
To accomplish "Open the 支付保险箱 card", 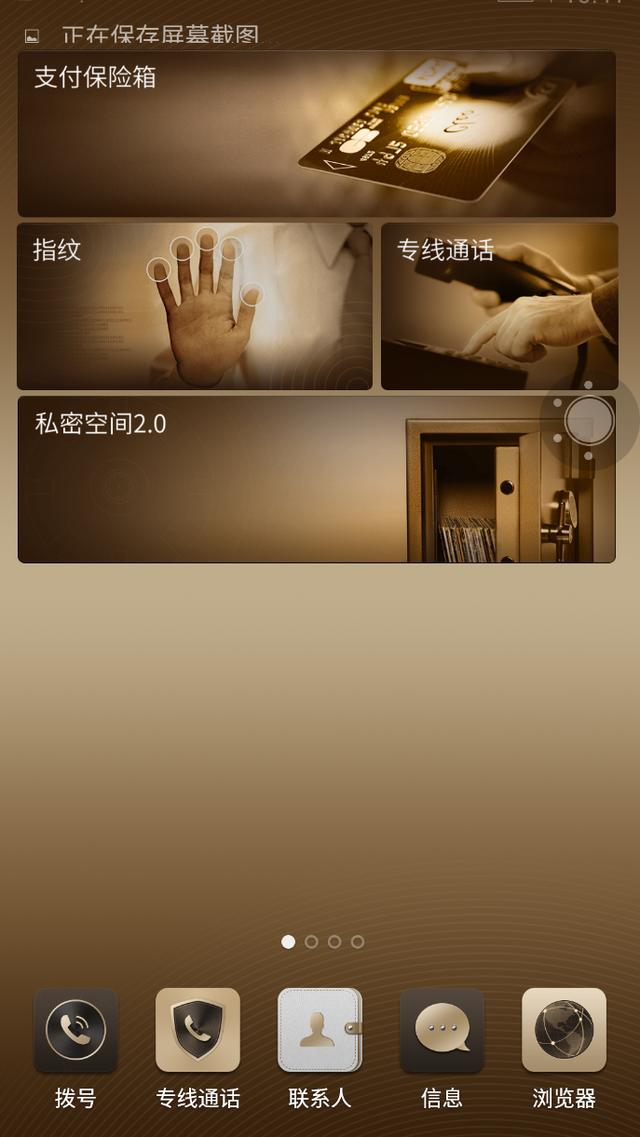I will coord(316,134).
